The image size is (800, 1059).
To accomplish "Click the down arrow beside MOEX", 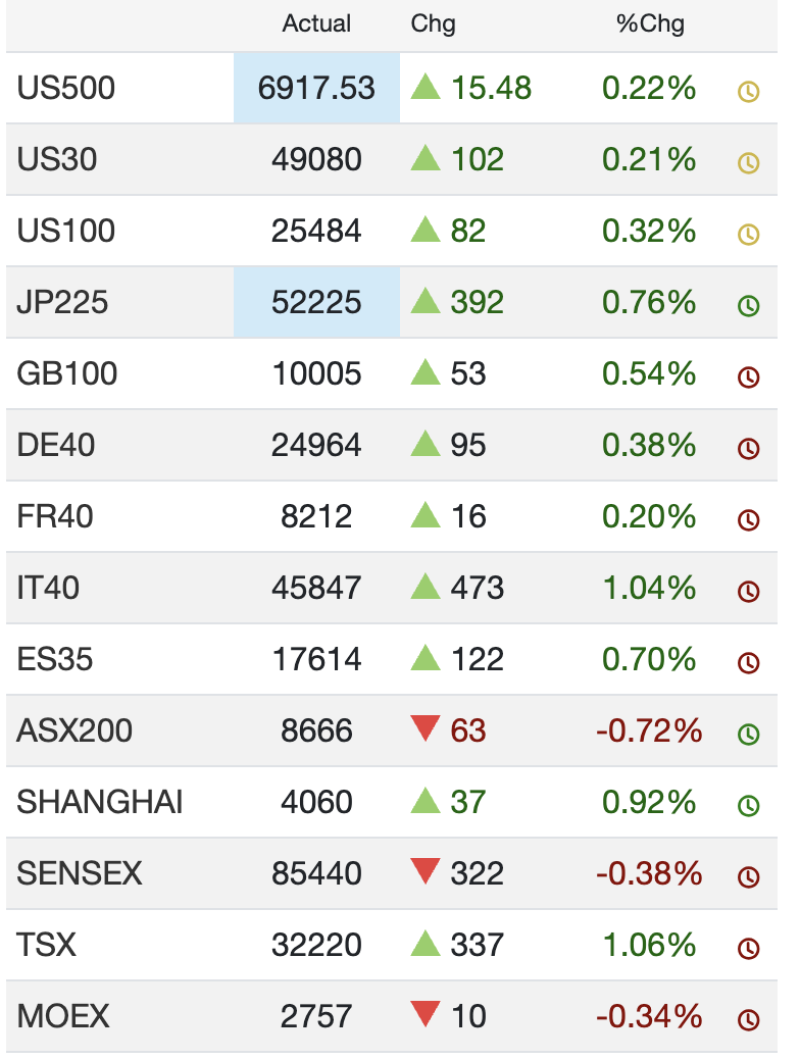I will pos(425,1015).
